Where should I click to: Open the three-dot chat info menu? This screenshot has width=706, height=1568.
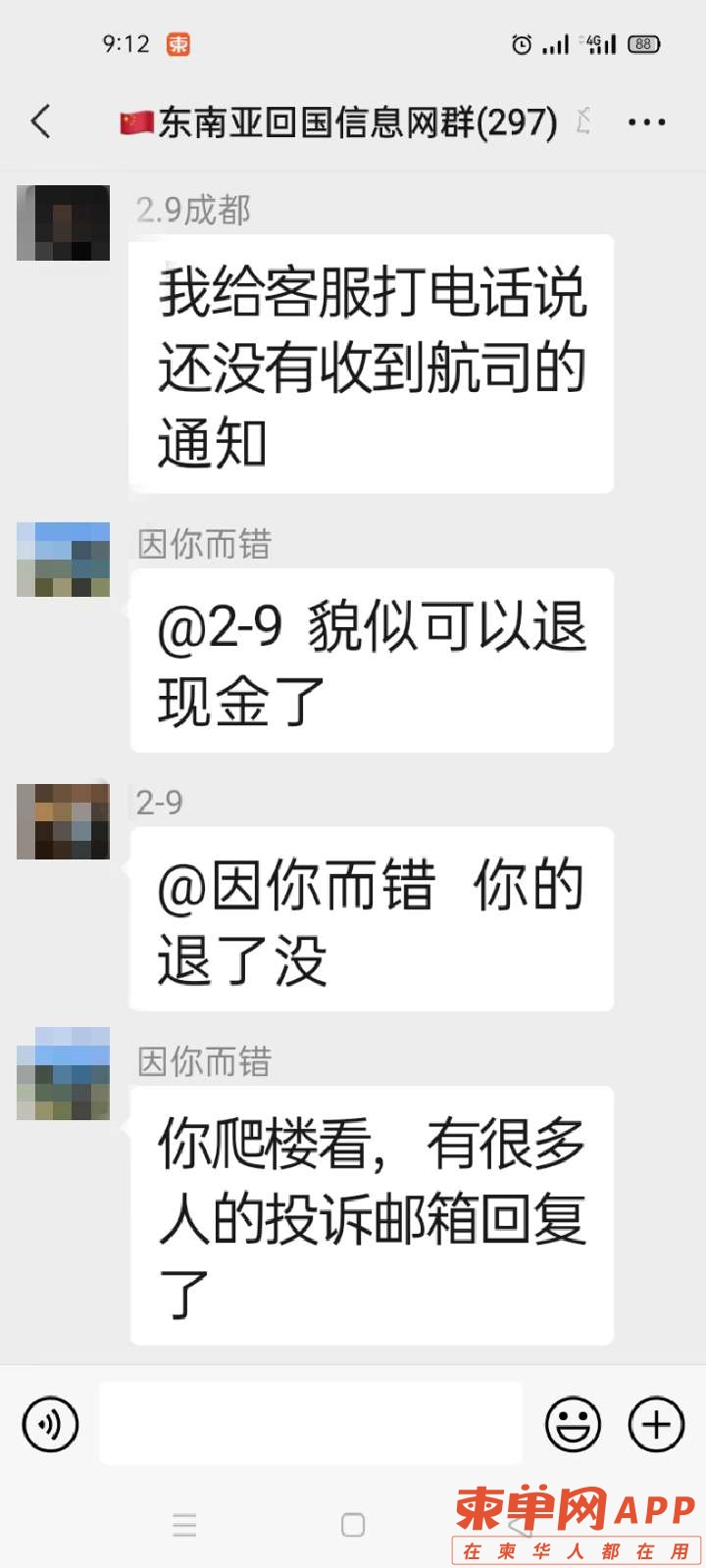646,122
